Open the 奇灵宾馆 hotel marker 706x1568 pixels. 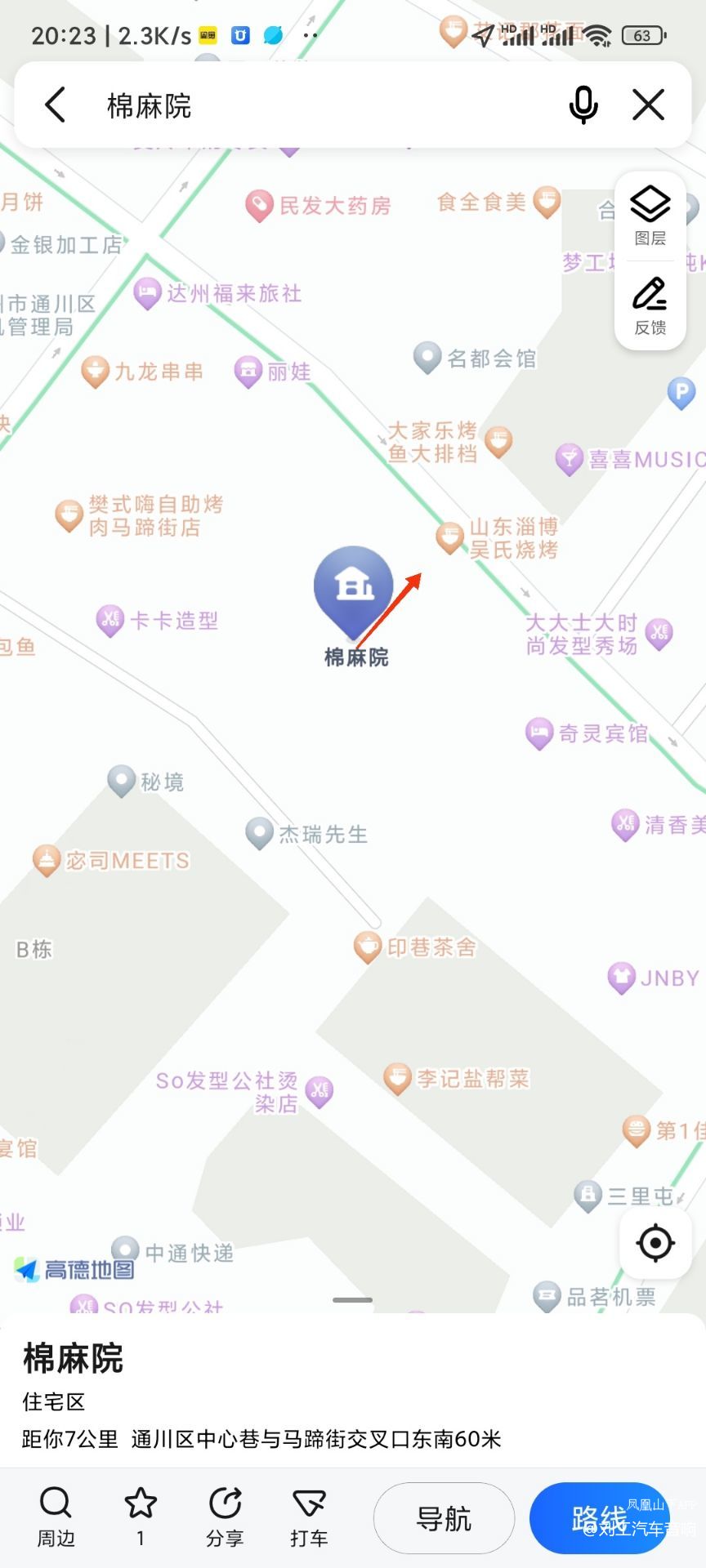pos(538,733)
